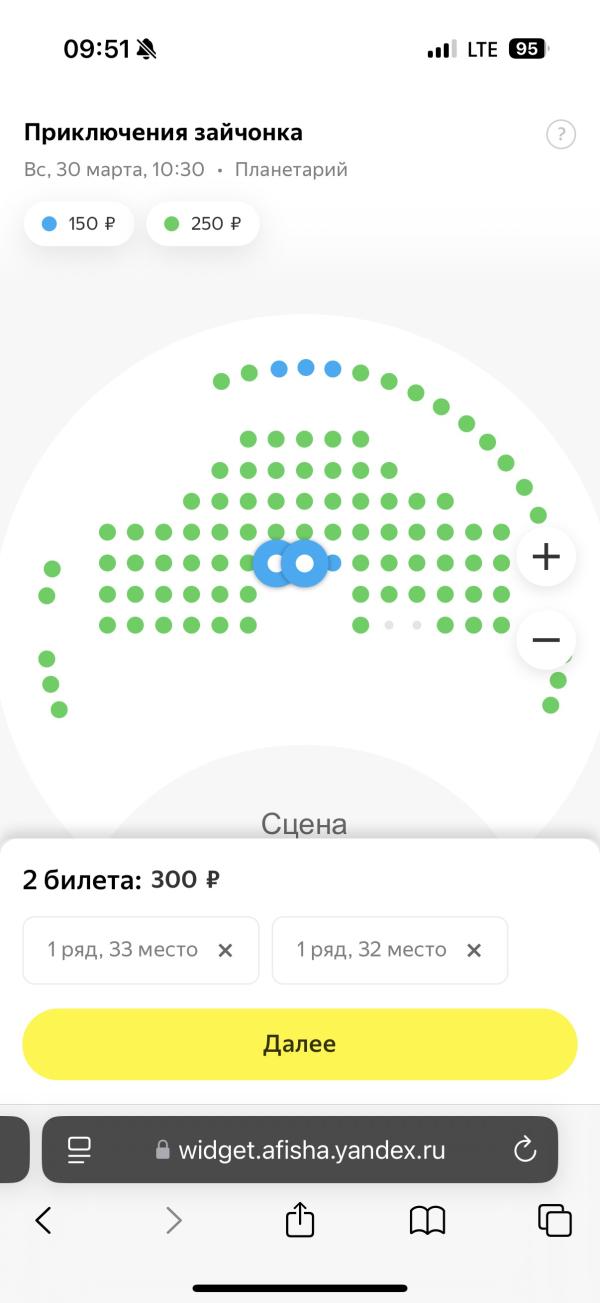This screenshot has height=1303, width=600.
Task: Reload the page in the address bar
Action: coord(525,1150)
